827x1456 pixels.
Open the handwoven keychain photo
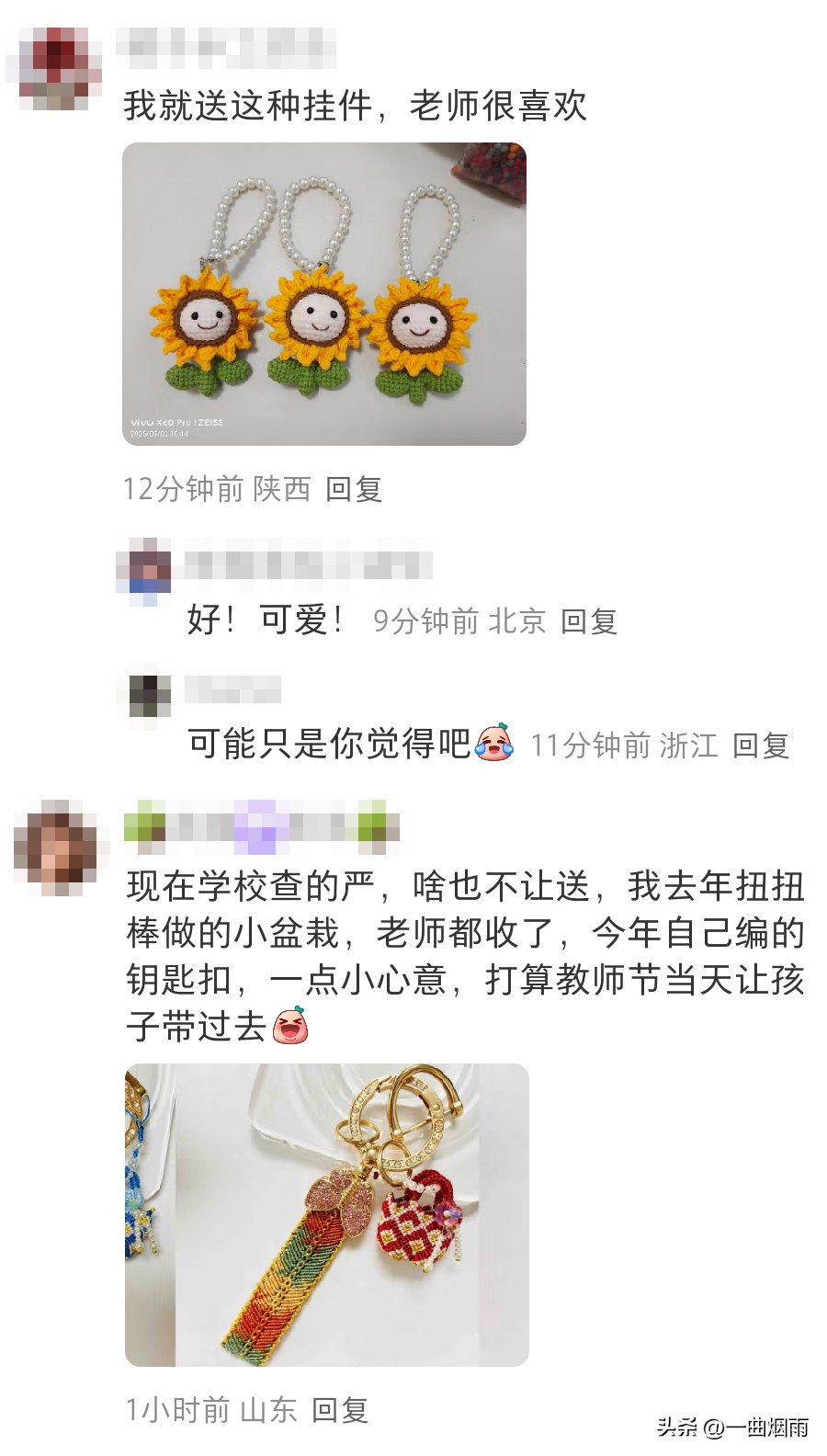pyautogui.click(x=327, y=1214)
